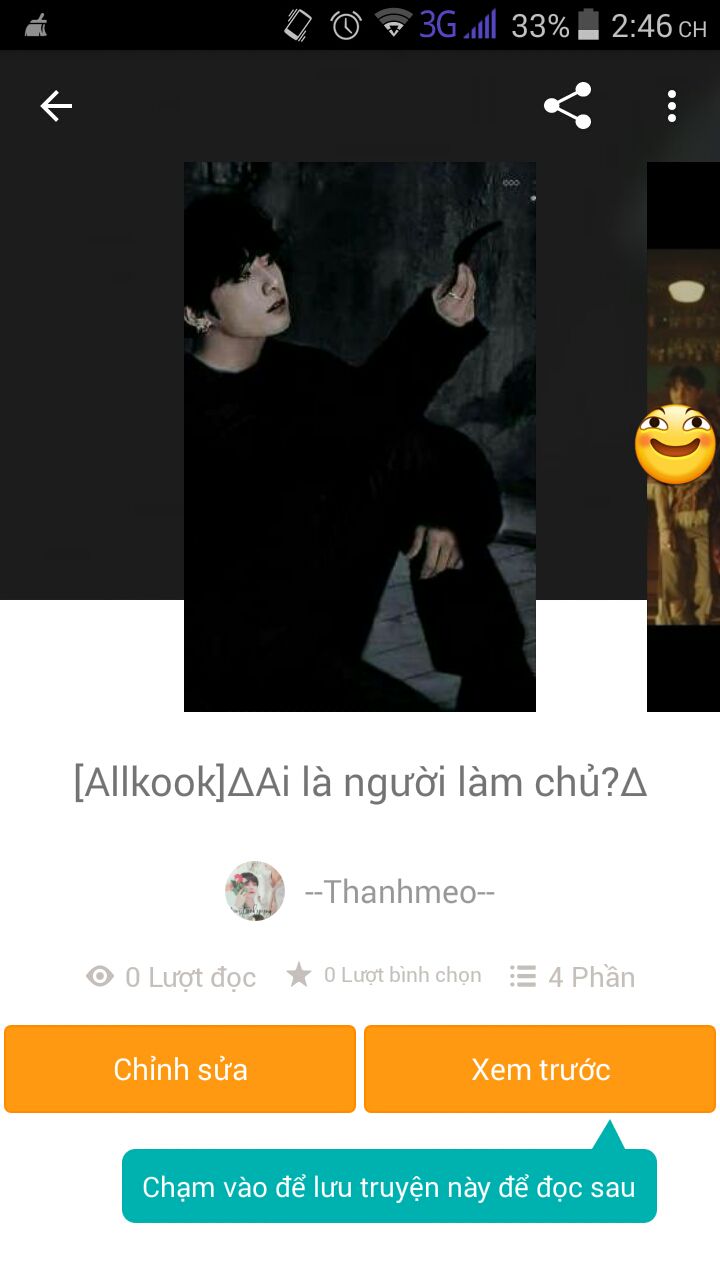
Task: Share this story
Action: coord(567,106)
